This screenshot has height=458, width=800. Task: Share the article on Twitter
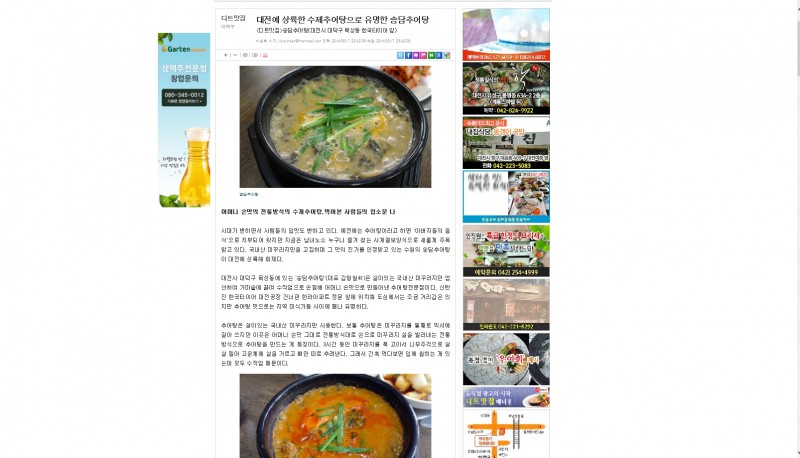pyautogui.click(x=401, y=55)
